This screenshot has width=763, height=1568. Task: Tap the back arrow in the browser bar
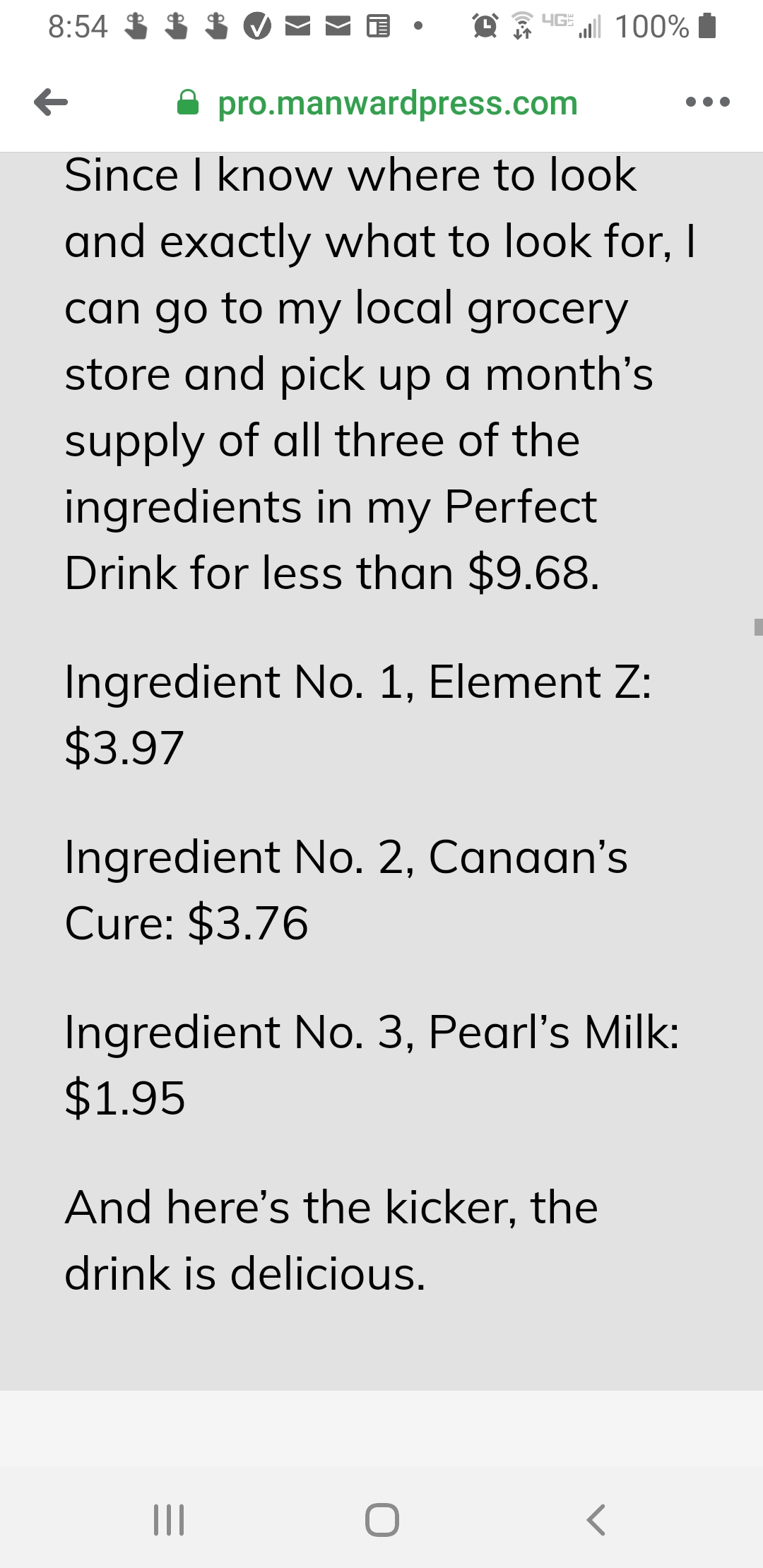point(51,102)
